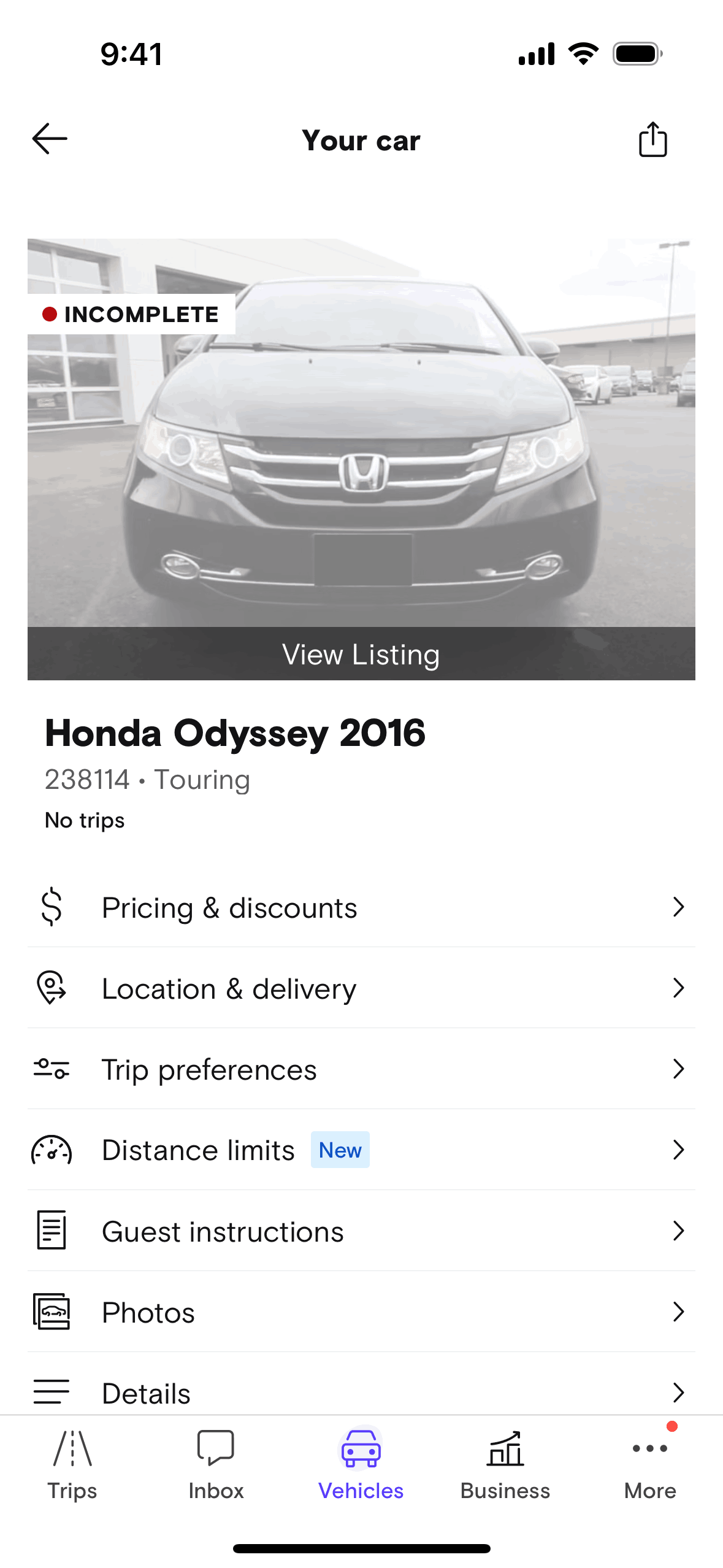The height and width of the screenshot is (1568, 723).
Task: Switch to the Business tab
Action: 505,1463
